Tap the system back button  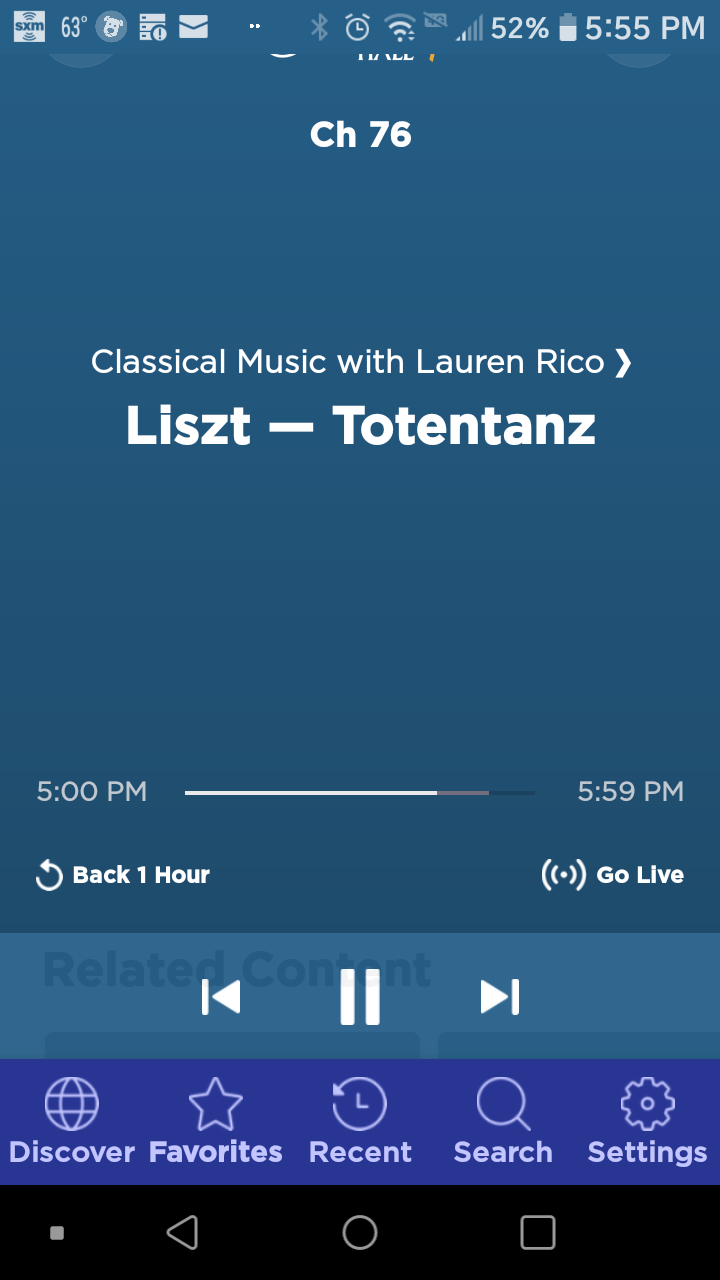pos(182,1233)
